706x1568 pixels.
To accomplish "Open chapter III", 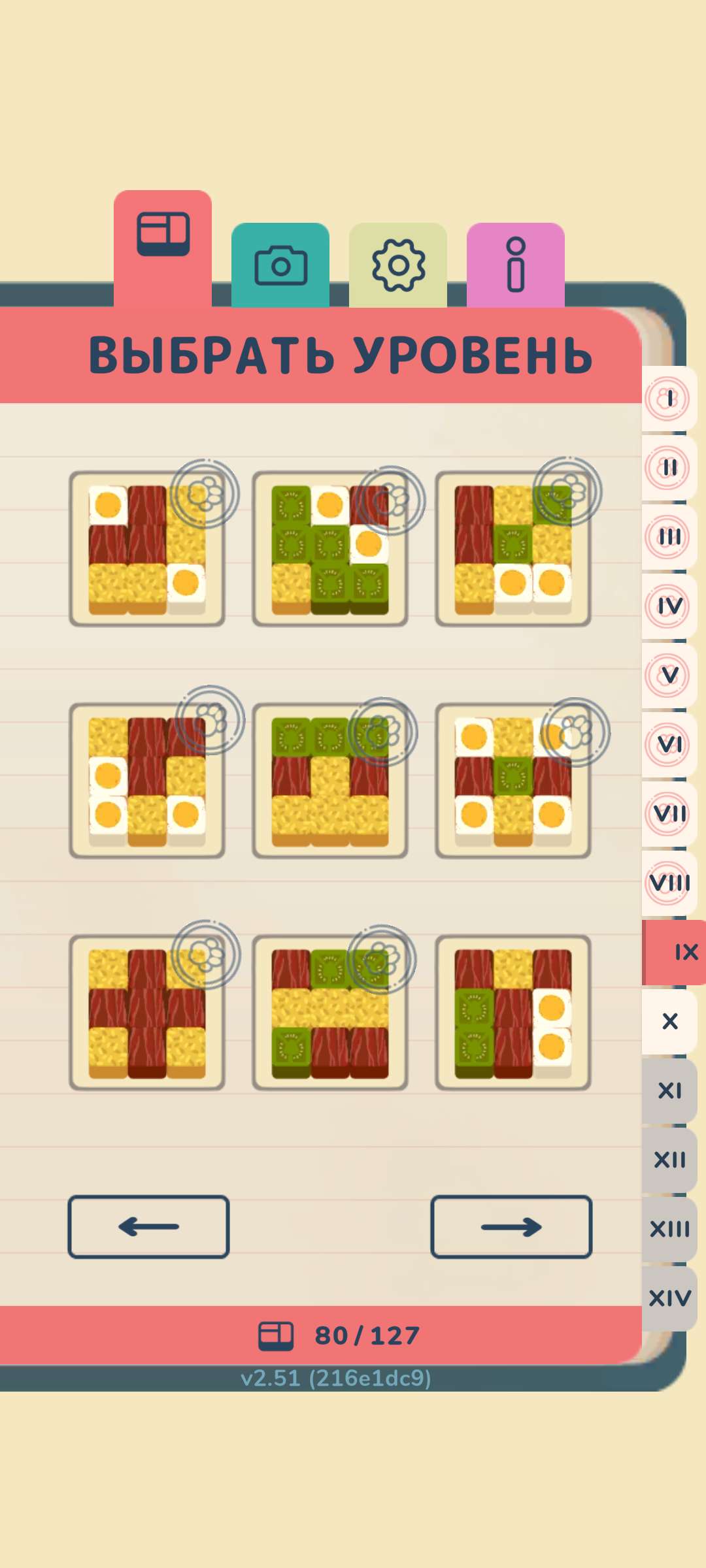I will (669, 536).
